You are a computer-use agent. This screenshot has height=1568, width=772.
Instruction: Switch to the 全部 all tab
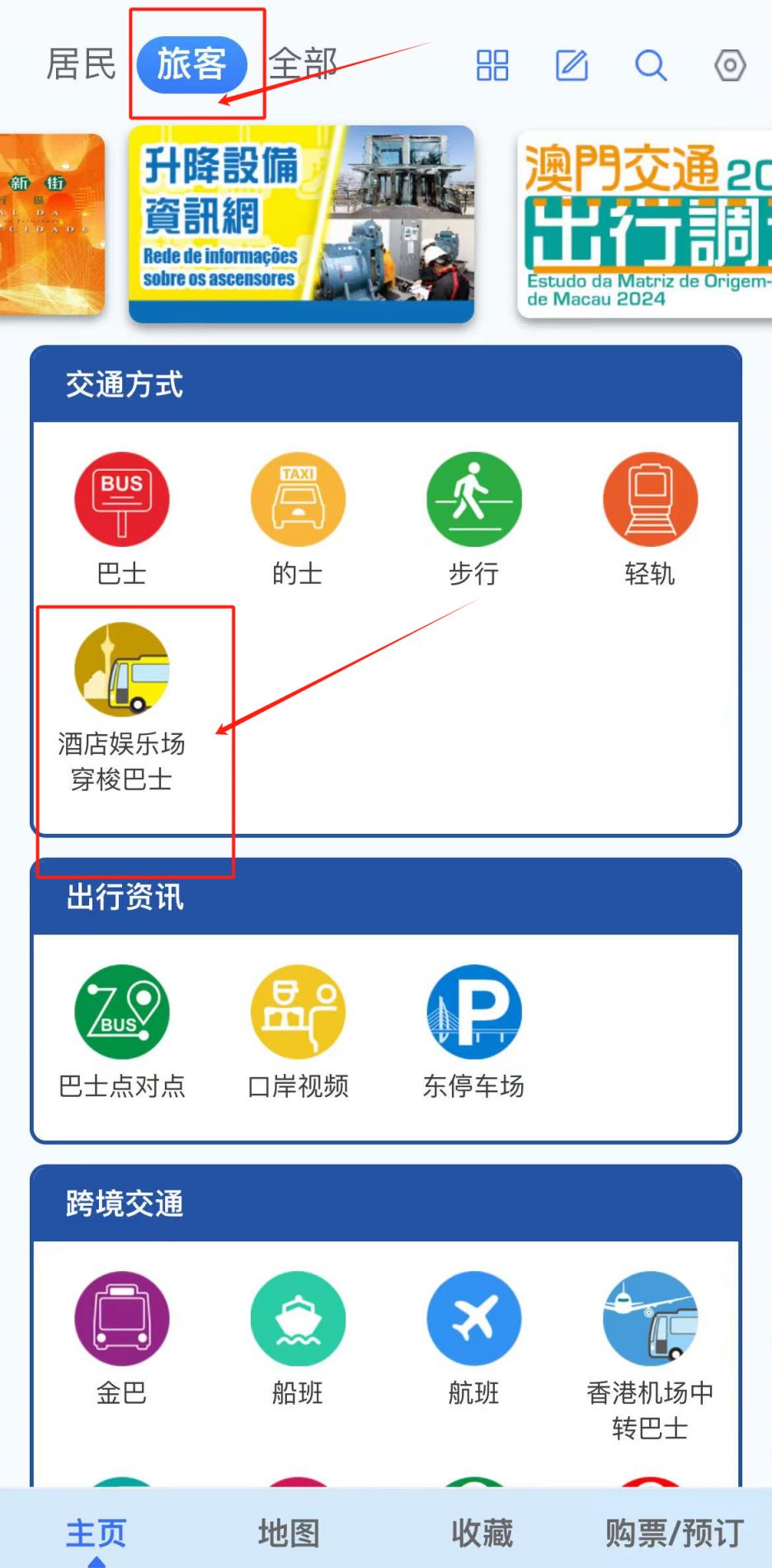[x=302, y=62]
